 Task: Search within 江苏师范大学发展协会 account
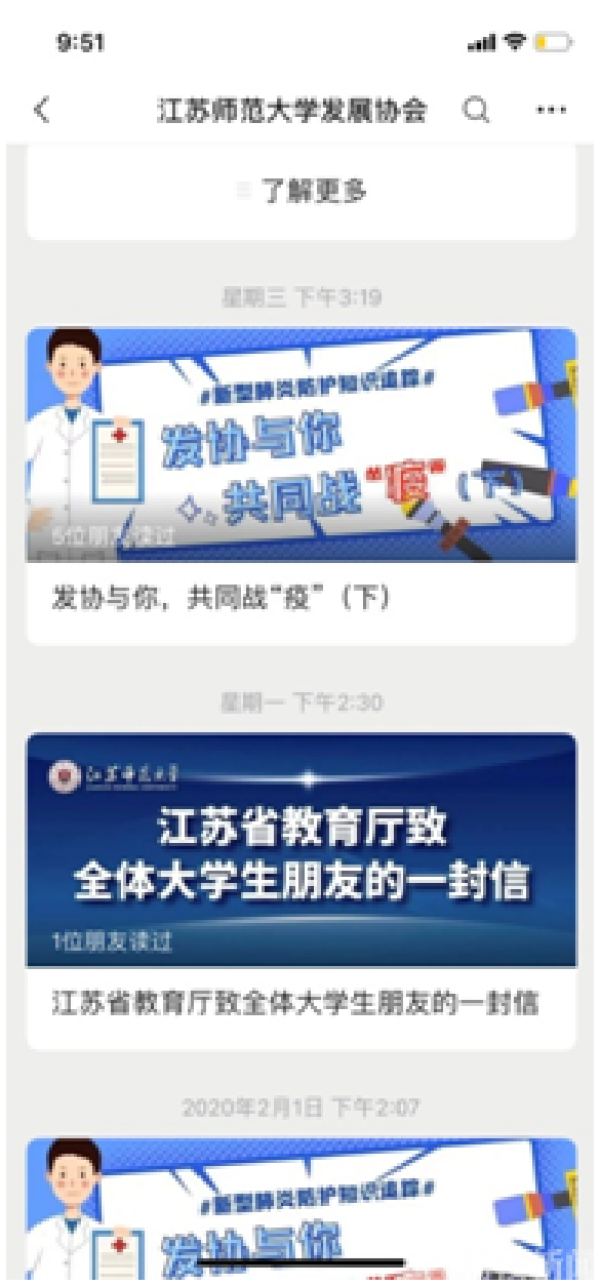pyautogui.click(x=476, y=110)
